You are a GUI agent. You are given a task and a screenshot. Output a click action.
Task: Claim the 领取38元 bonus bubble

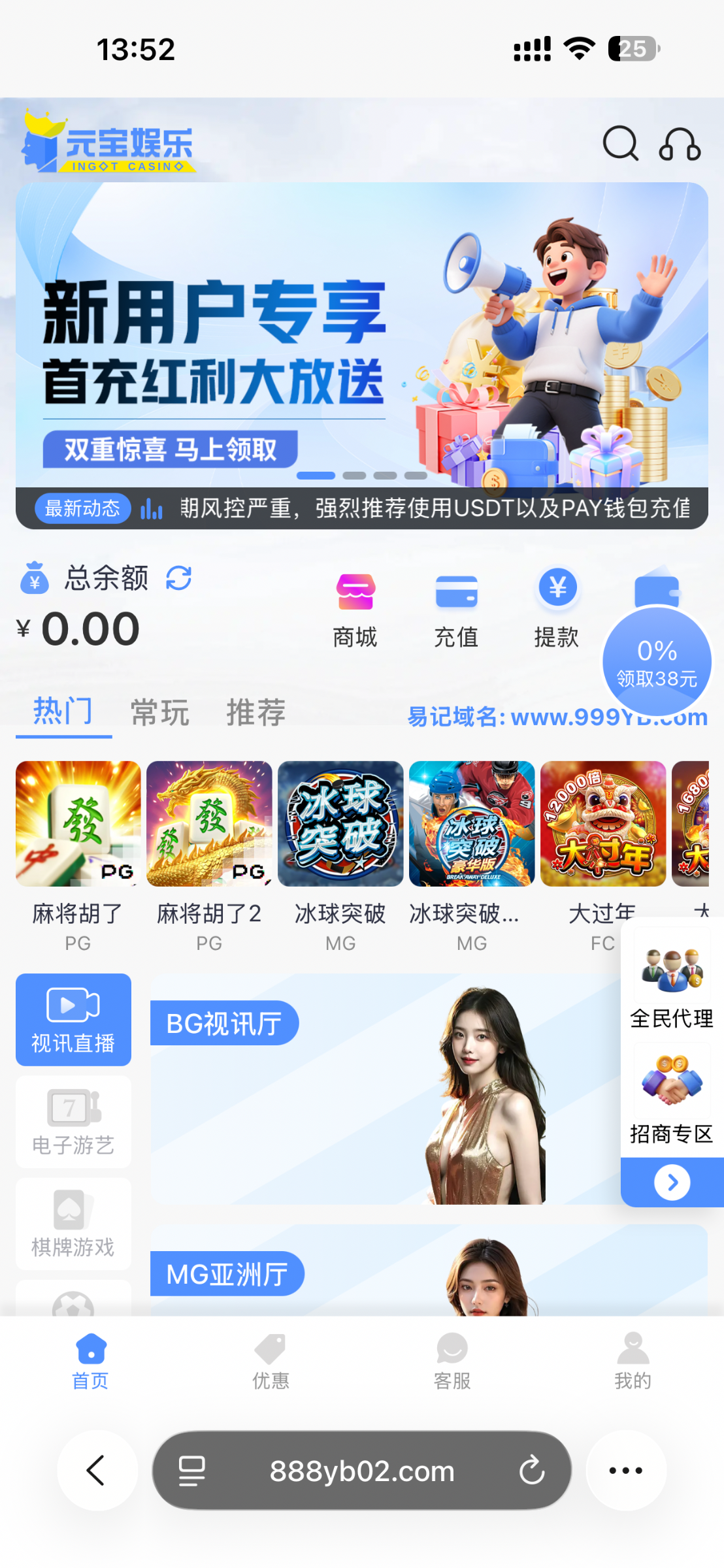pos(657,662)
